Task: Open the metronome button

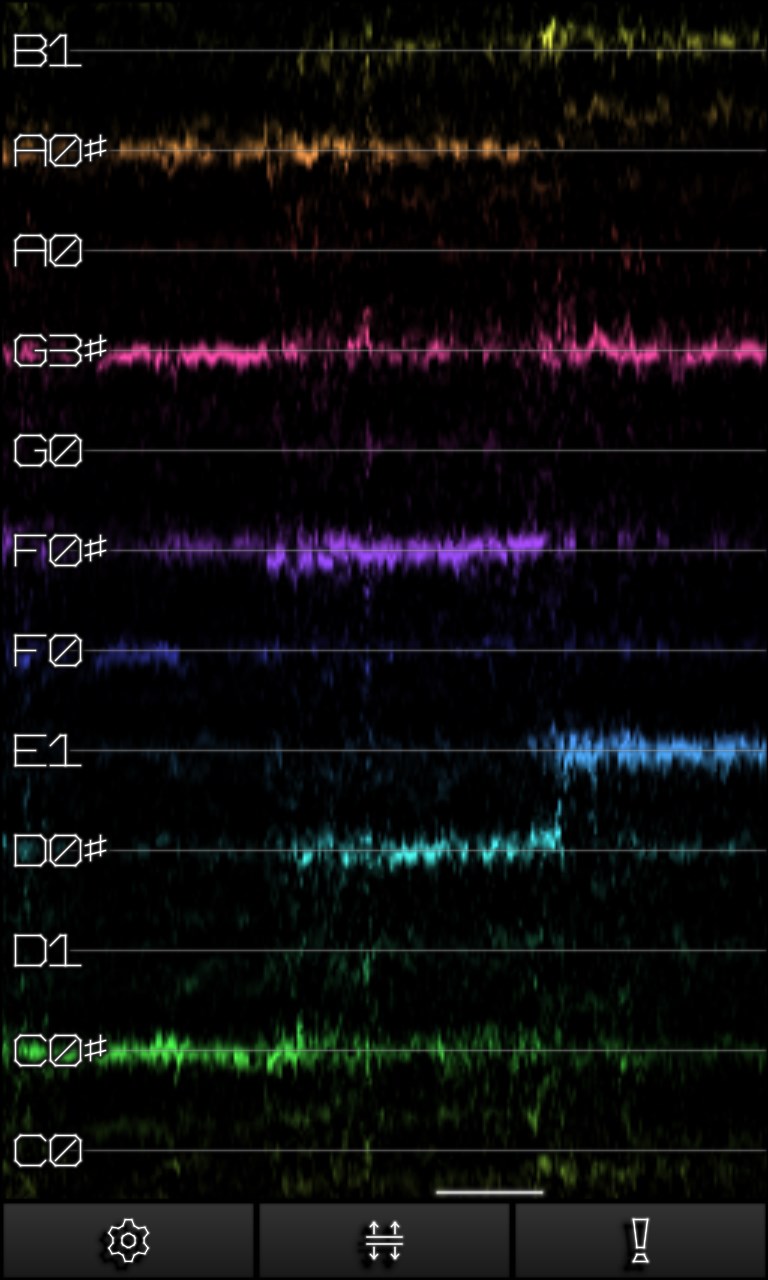Action: [640, 1241]
